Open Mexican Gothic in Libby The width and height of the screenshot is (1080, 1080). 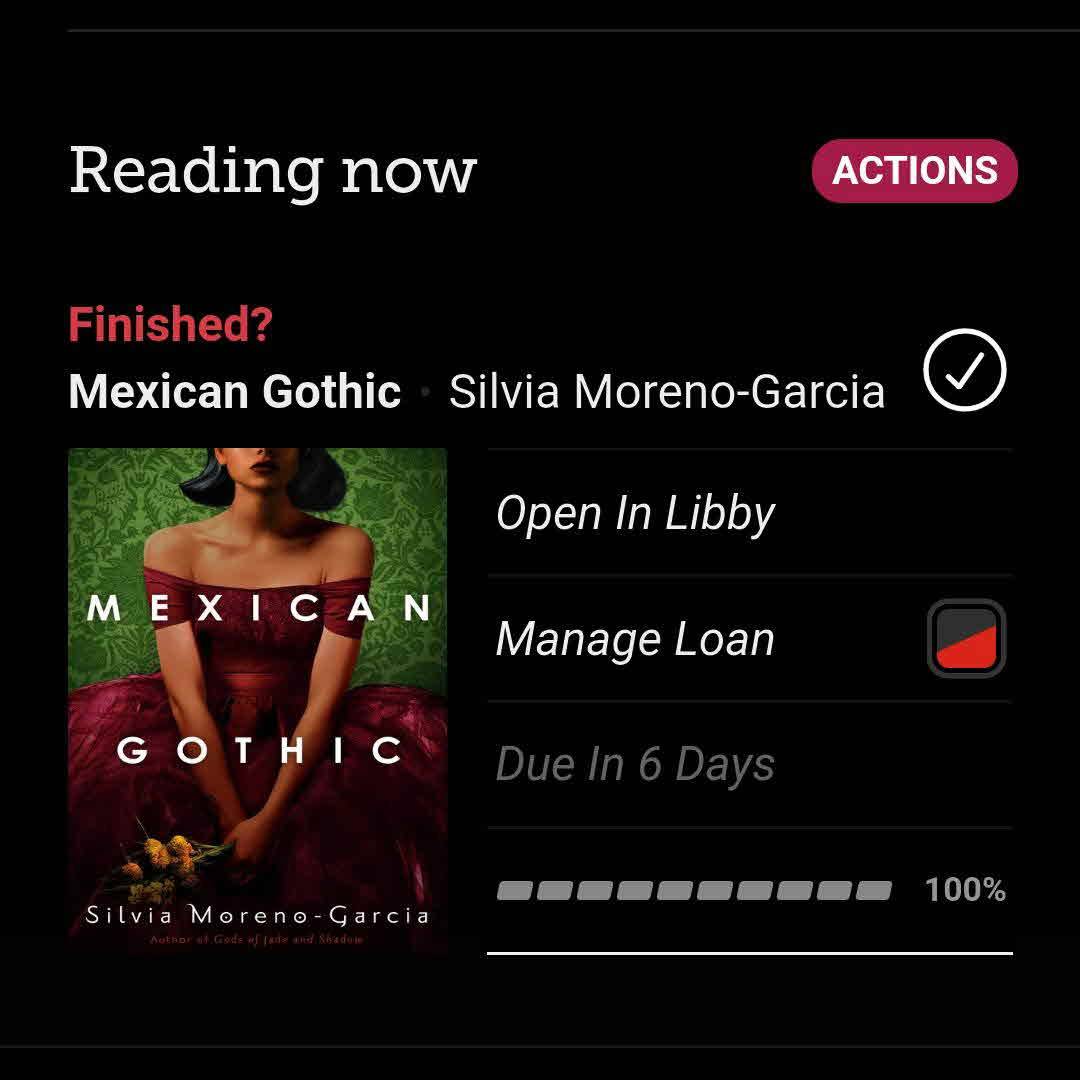click(636, 513)
